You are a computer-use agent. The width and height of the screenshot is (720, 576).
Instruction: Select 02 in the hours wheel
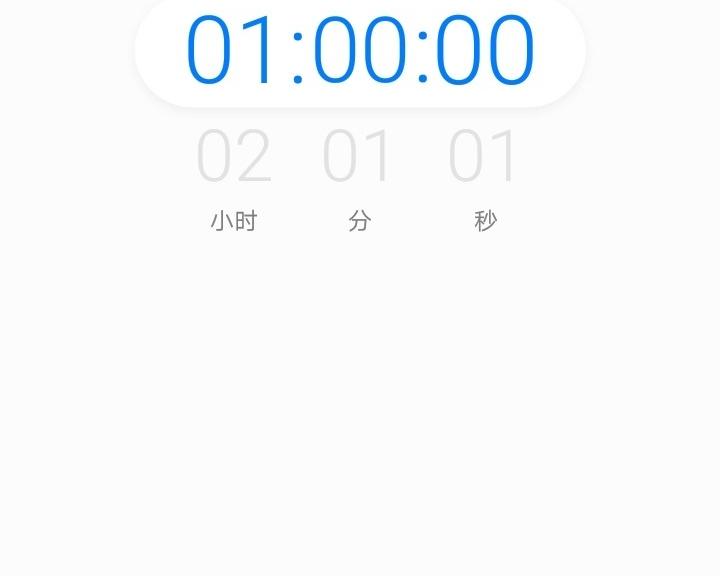coord(234,157)
